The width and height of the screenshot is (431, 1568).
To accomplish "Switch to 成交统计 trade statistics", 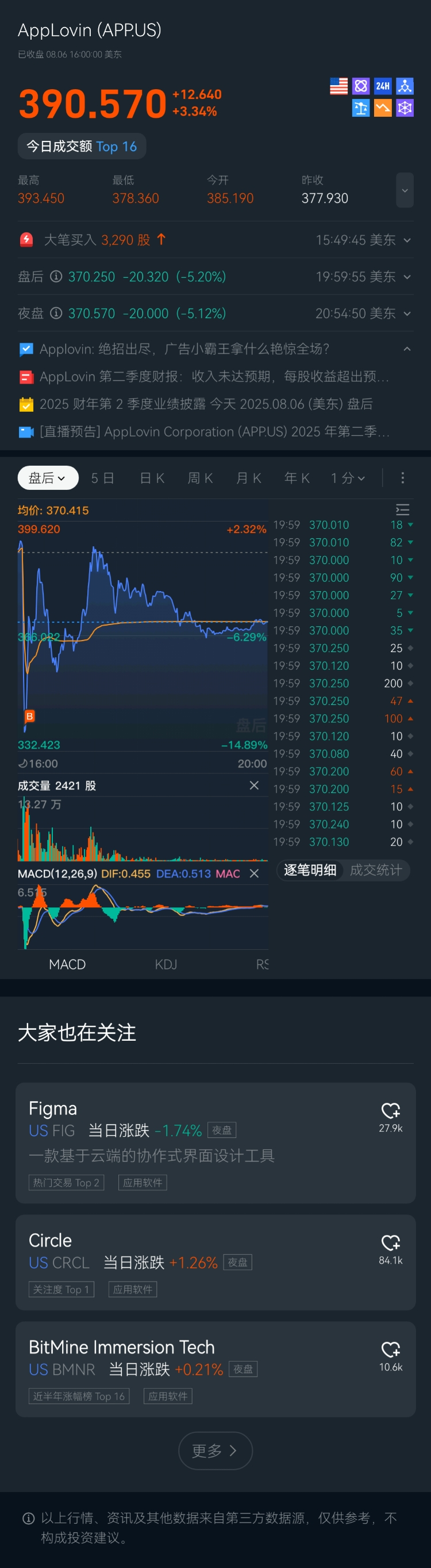I will pos(376,870).
